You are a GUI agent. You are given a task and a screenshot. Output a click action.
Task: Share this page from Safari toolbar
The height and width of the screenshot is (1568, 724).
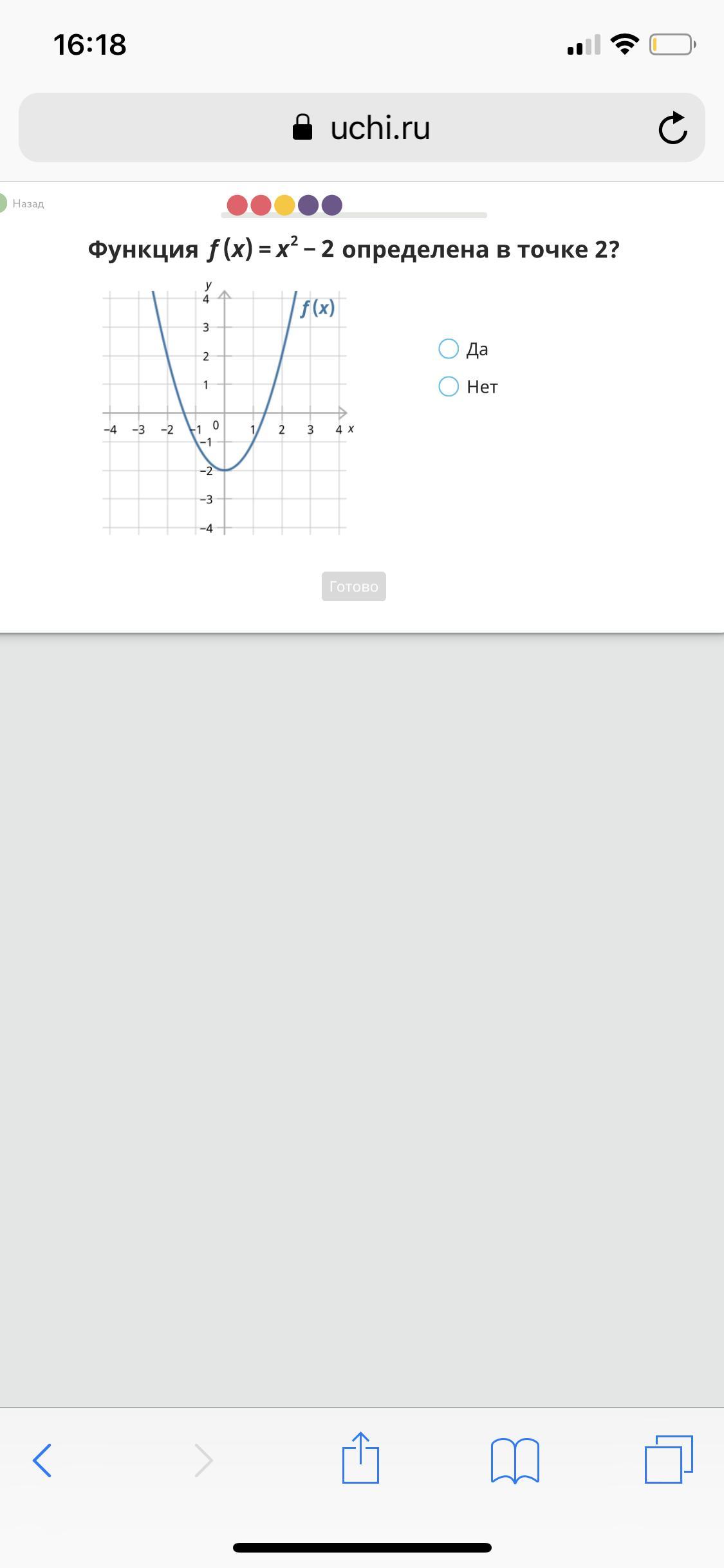point(360,1459)
